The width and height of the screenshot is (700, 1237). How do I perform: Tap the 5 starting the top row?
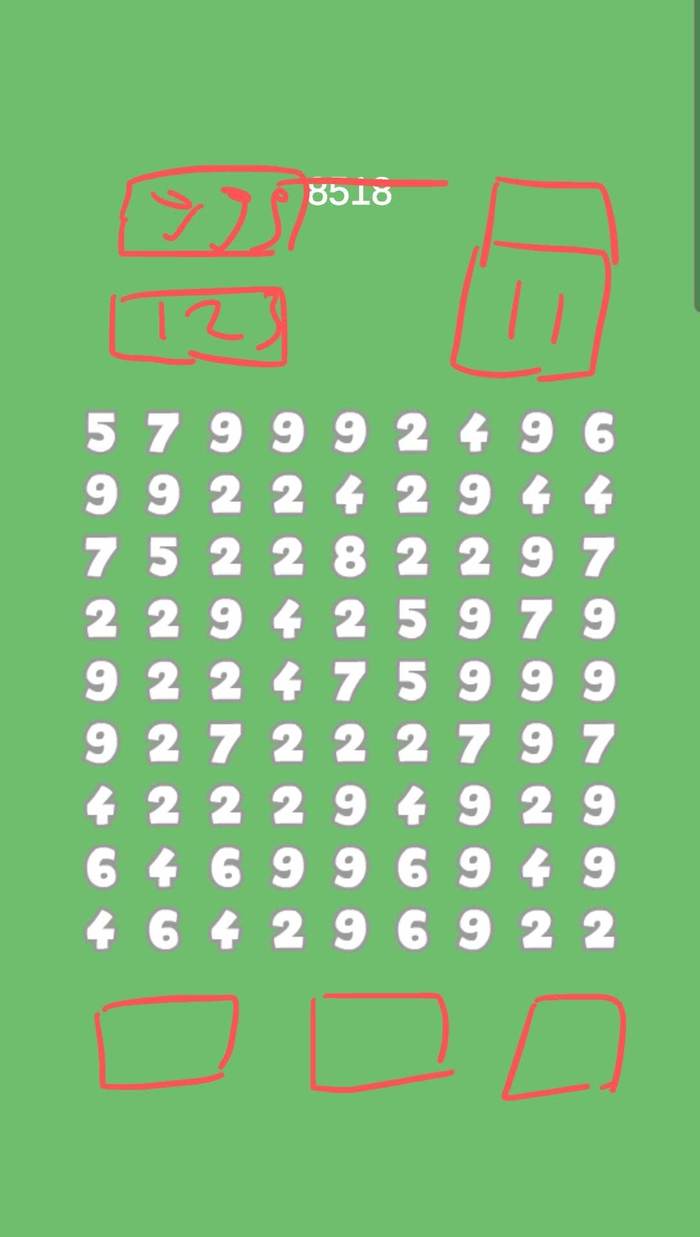coord(100,434)
